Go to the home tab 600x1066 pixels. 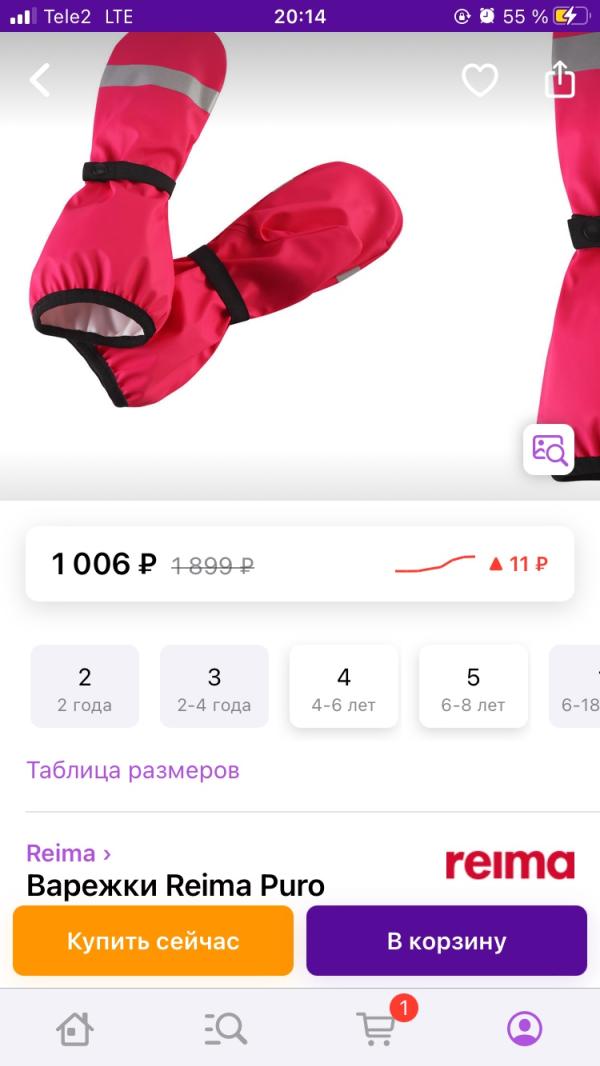(75, 1029)
